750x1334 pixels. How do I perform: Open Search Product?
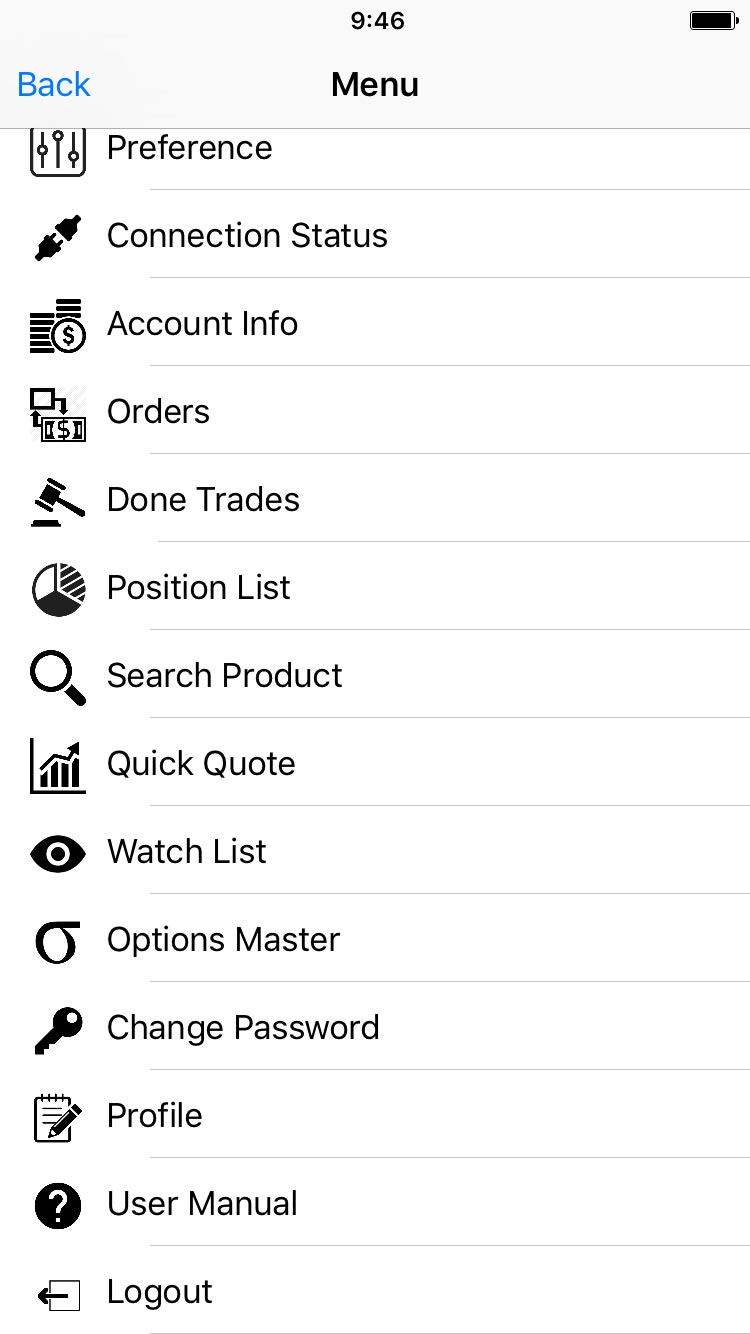coord(375,675)
